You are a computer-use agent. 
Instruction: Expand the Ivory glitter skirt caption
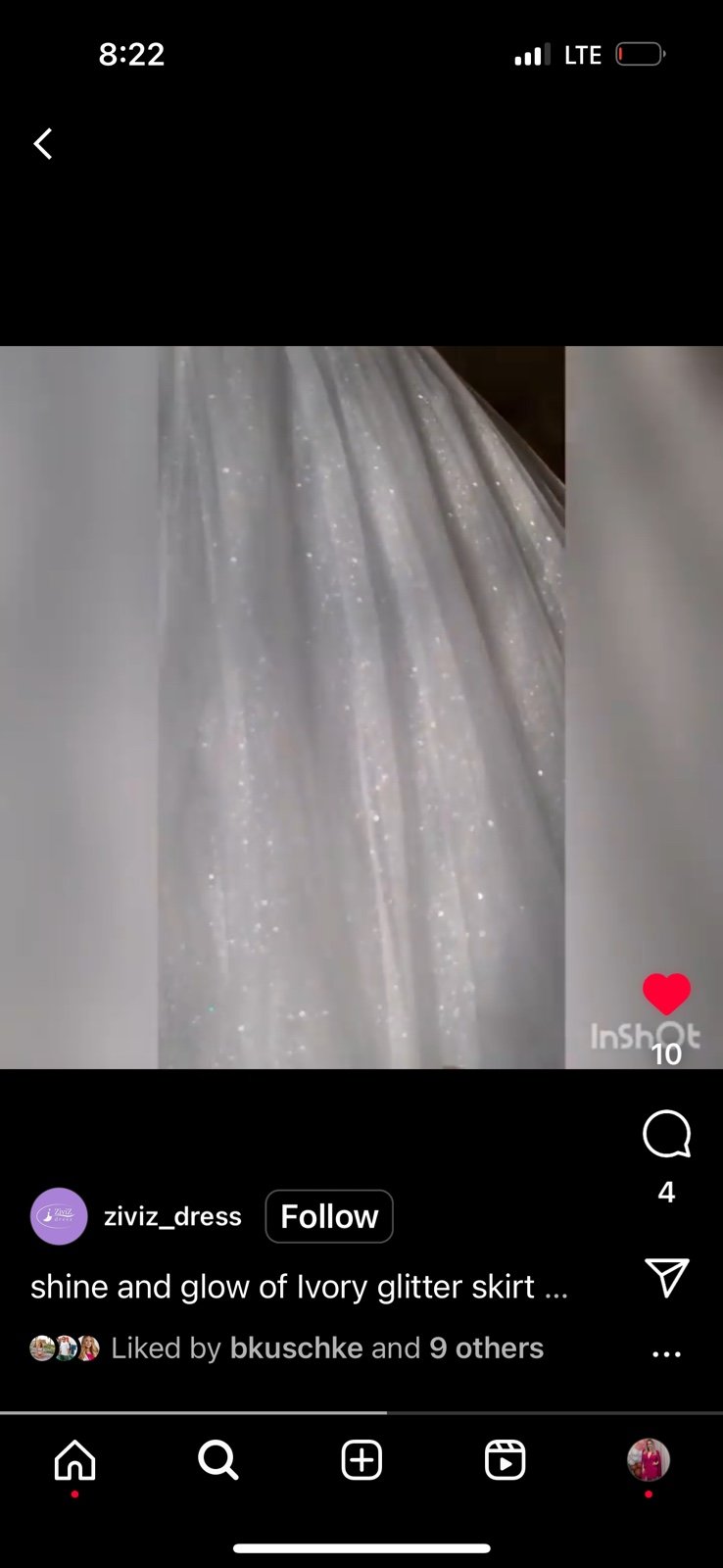[299, 1287]
